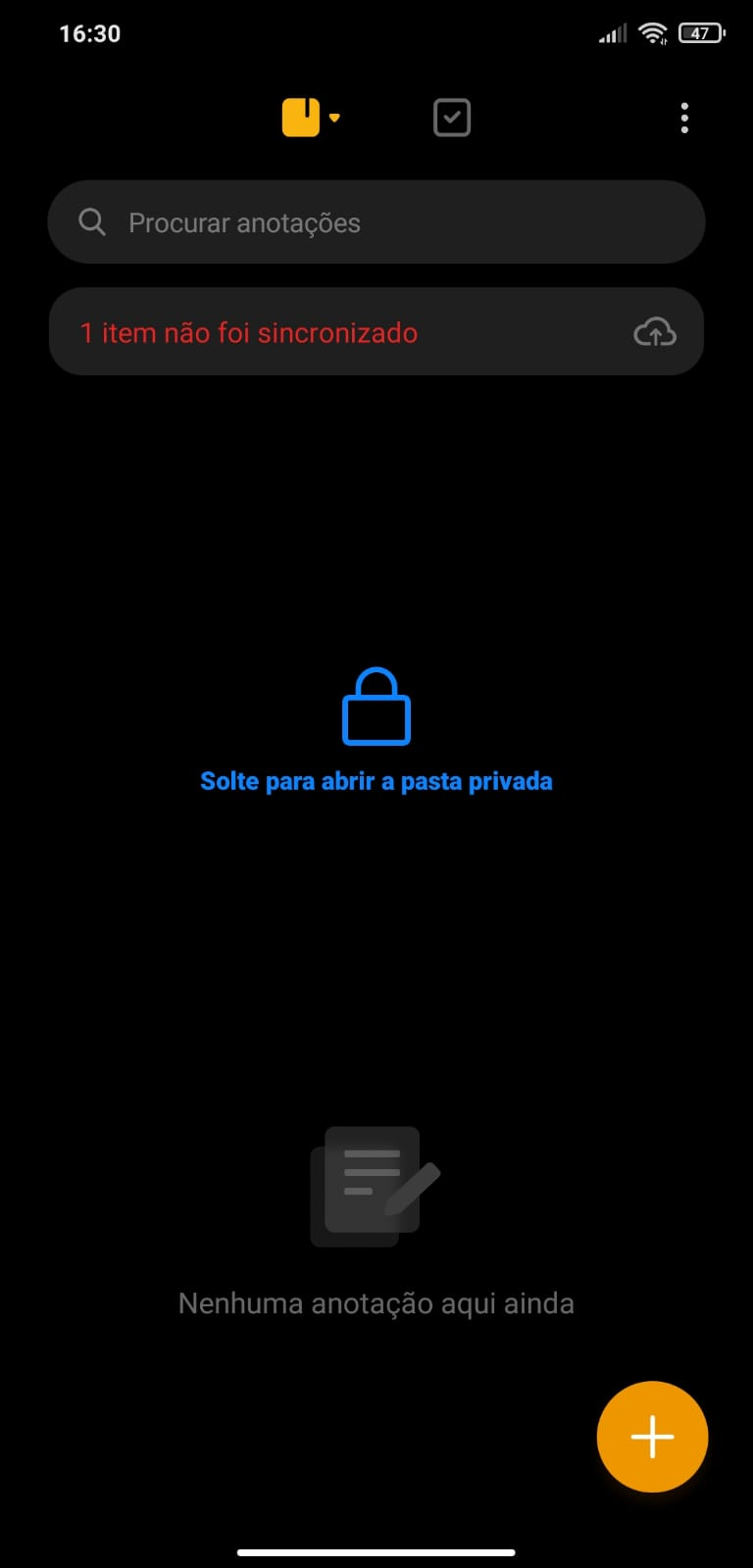This screenshot has height=1568, width=753.
Task: Open the three-dot overflow menu
Action: click(x=684, y=119)
